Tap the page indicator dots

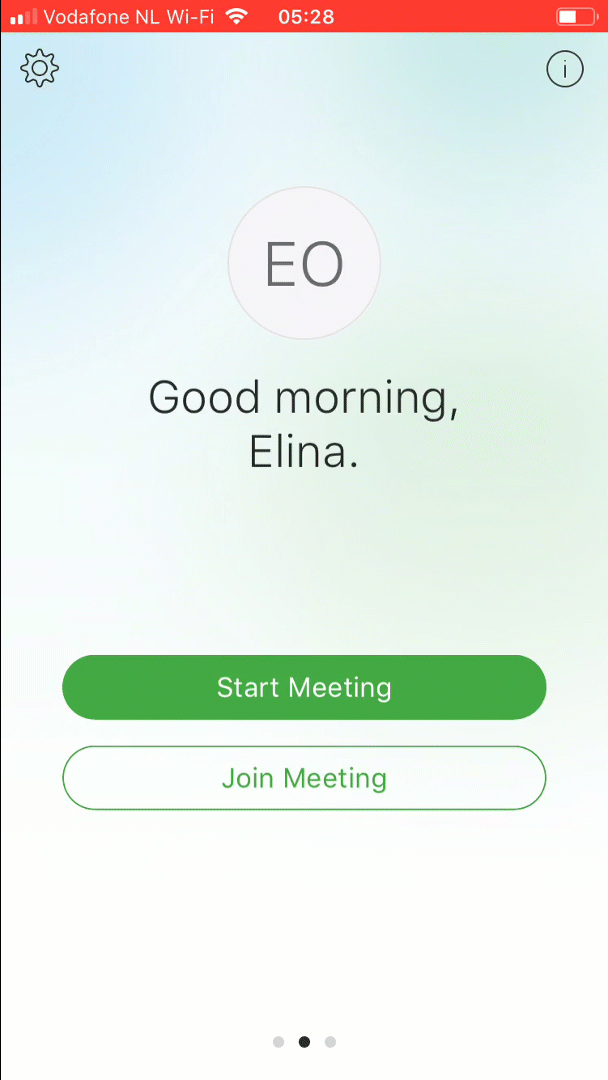304,1042
